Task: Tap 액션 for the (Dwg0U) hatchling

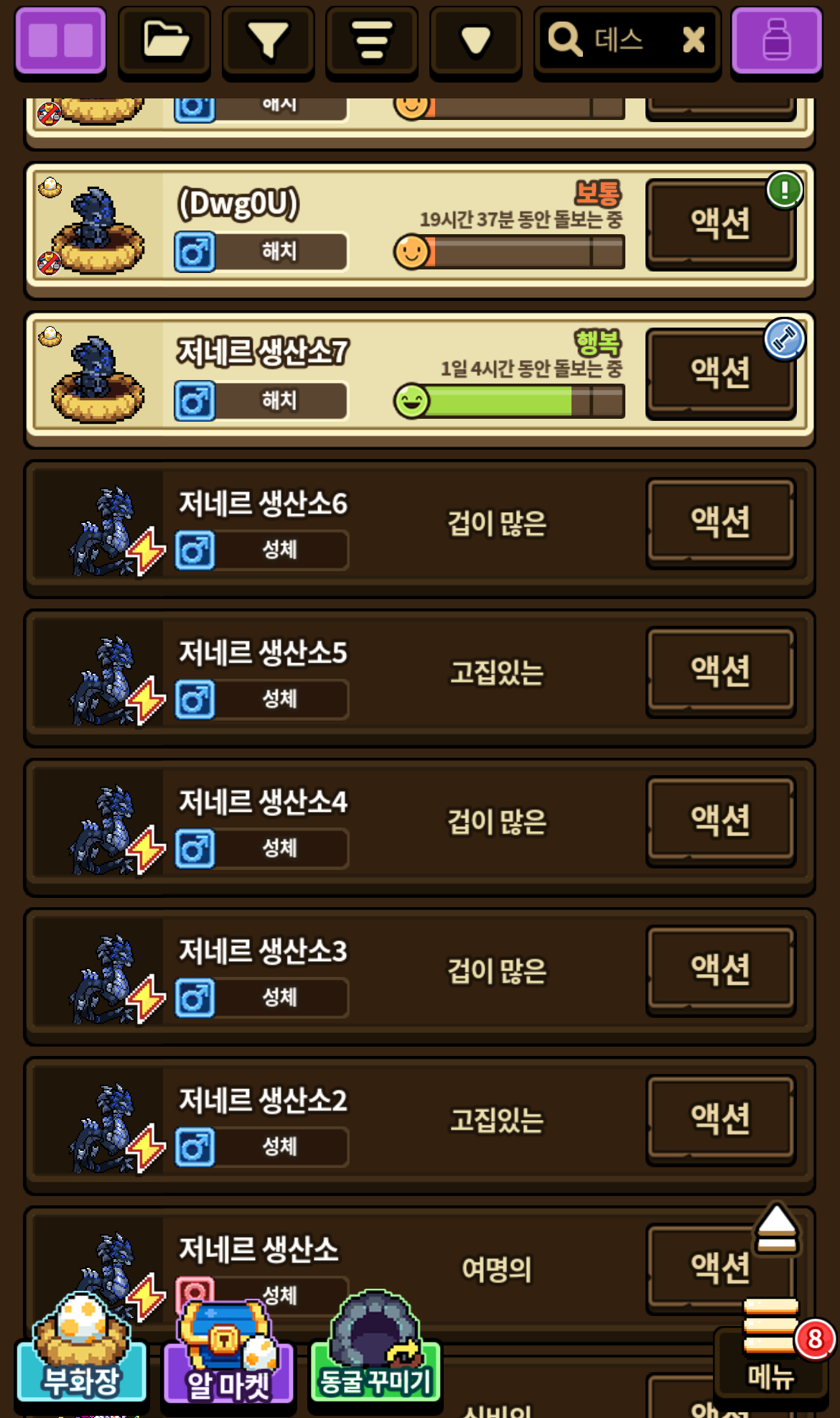Action: click(720, 223)
